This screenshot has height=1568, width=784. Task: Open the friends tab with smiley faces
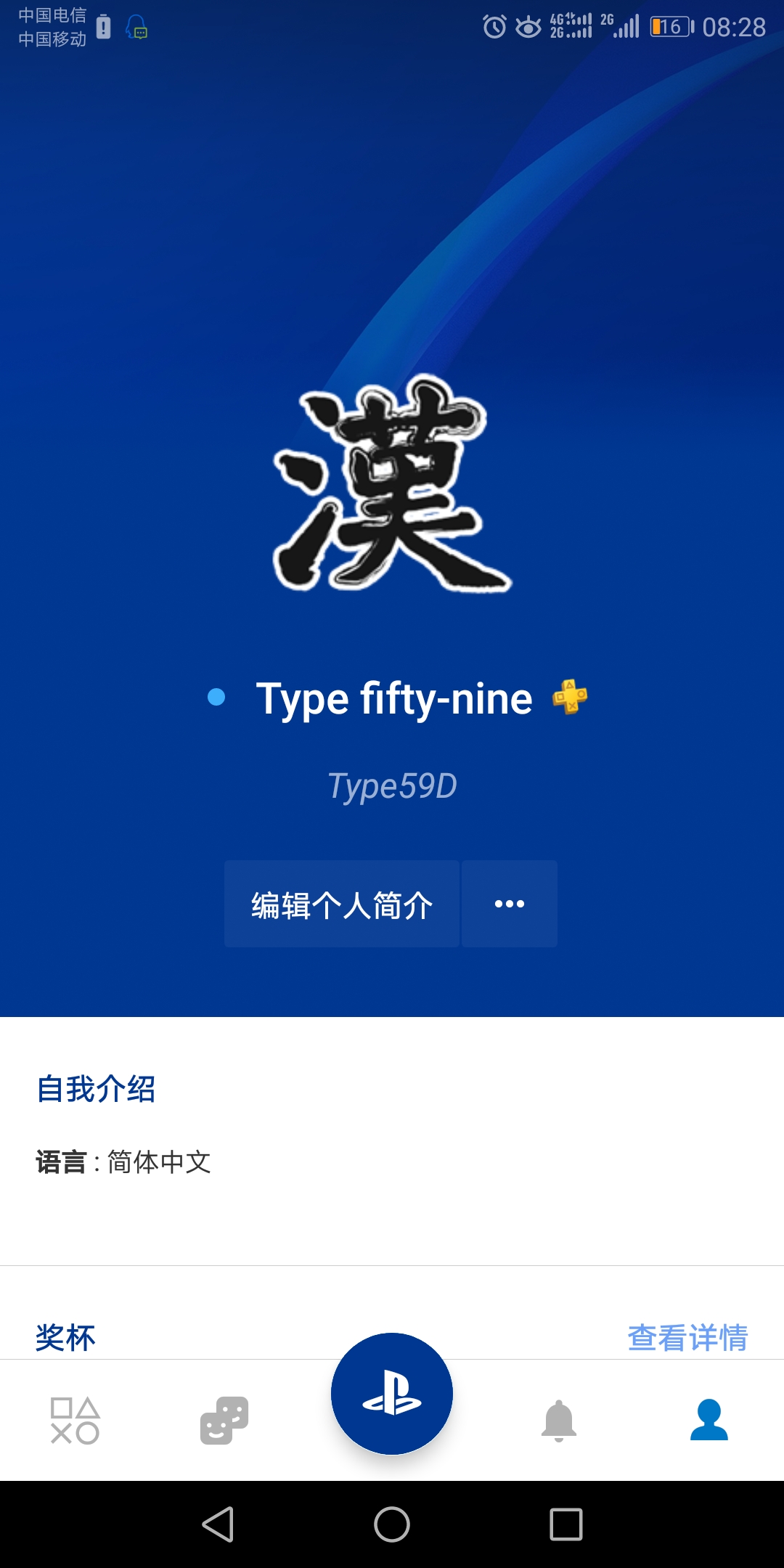click(x=224, y=1421)
